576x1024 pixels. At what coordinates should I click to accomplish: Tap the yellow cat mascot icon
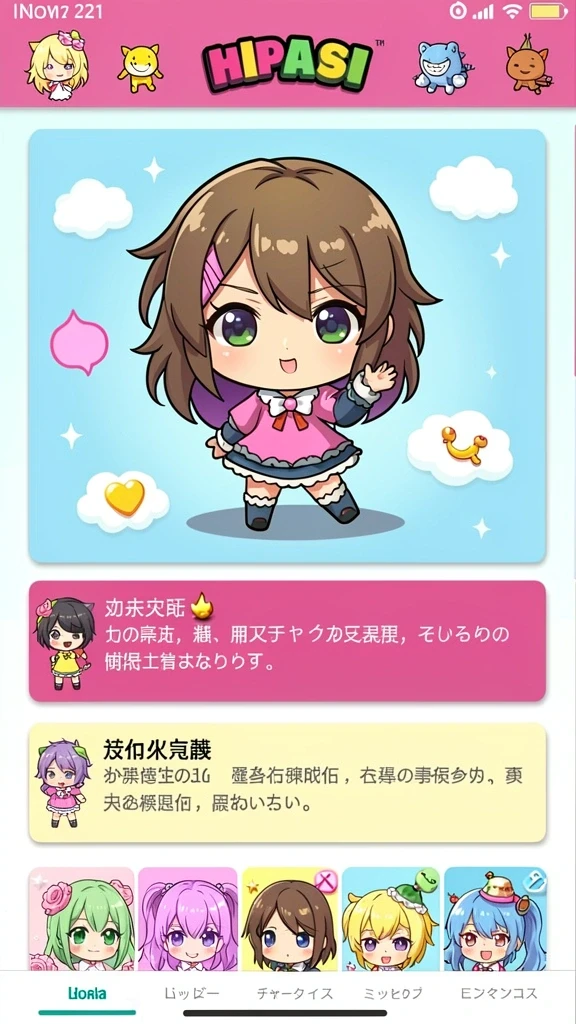pyautogui.click(x=140, y=68)
